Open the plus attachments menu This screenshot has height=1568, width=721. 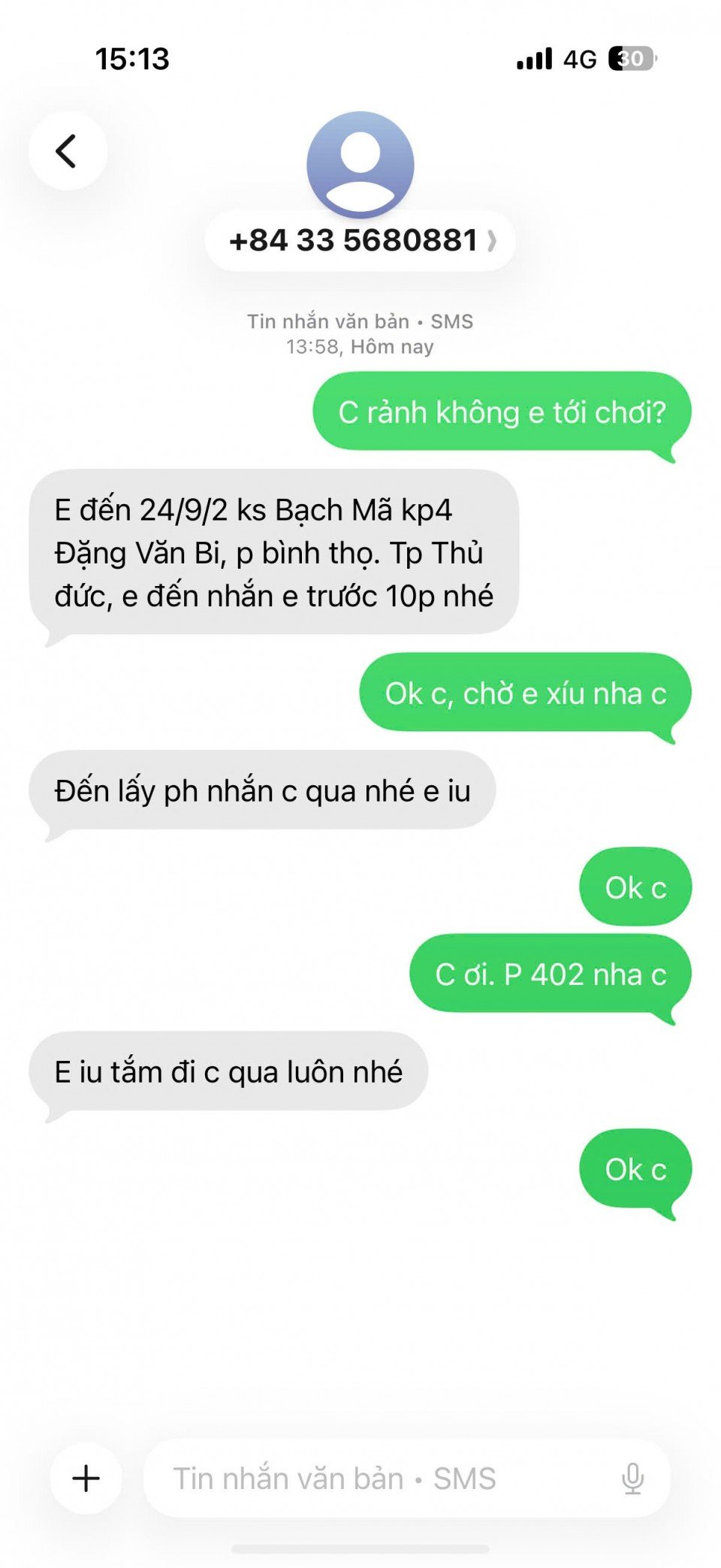click(x=86, y=1477)
